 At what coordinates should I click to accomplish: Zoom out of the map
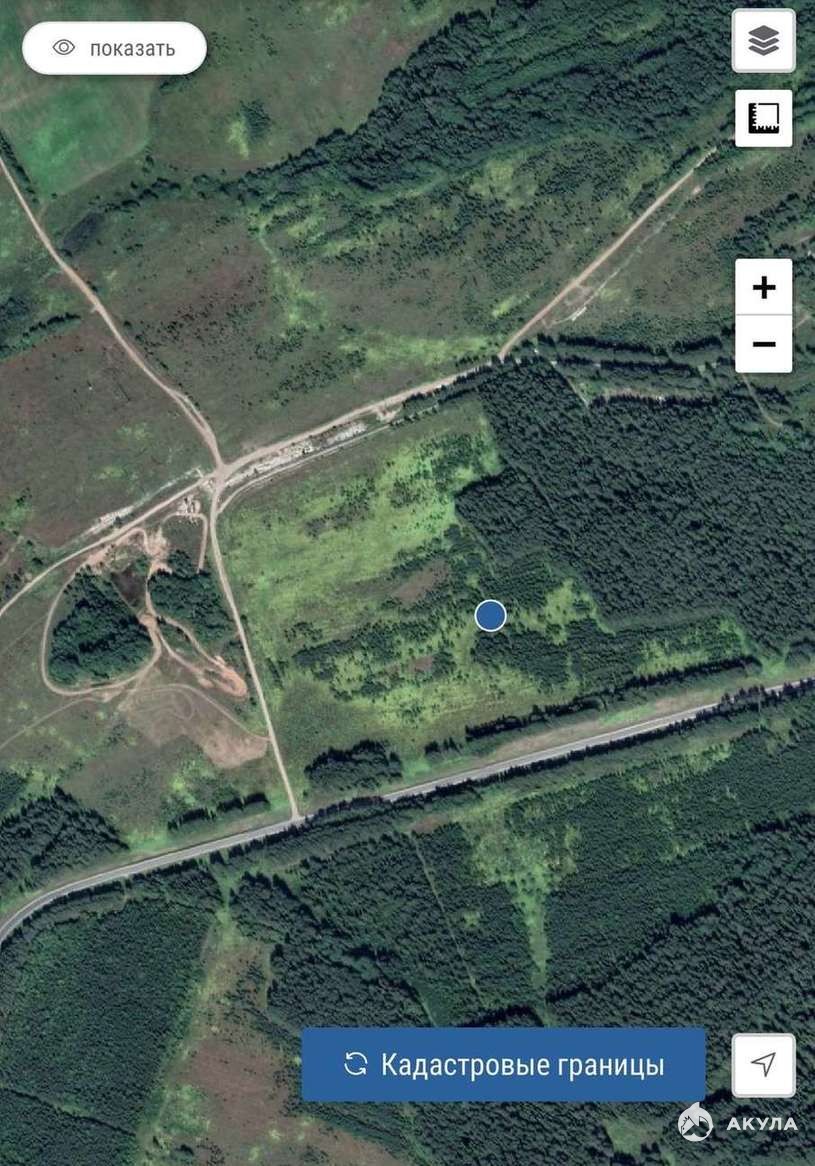[x=763, y=345]
